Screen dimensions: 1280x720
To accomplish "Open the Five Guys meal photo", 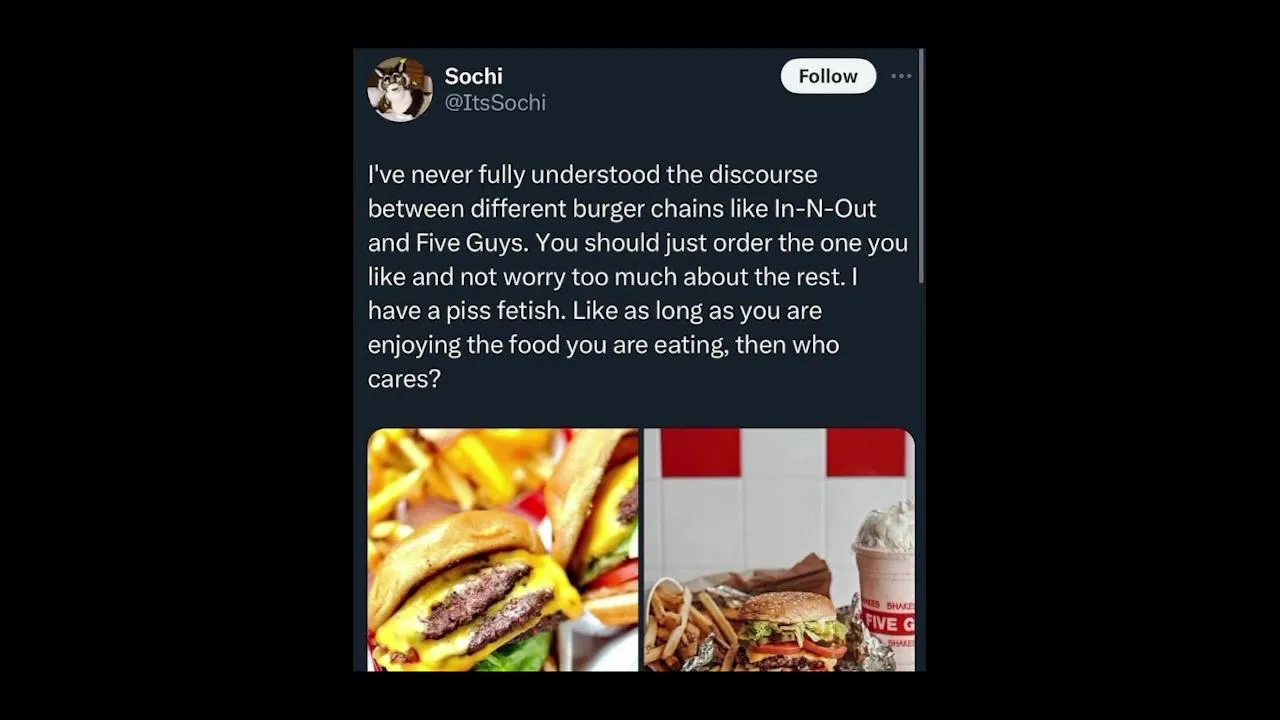I will (778, 549).
